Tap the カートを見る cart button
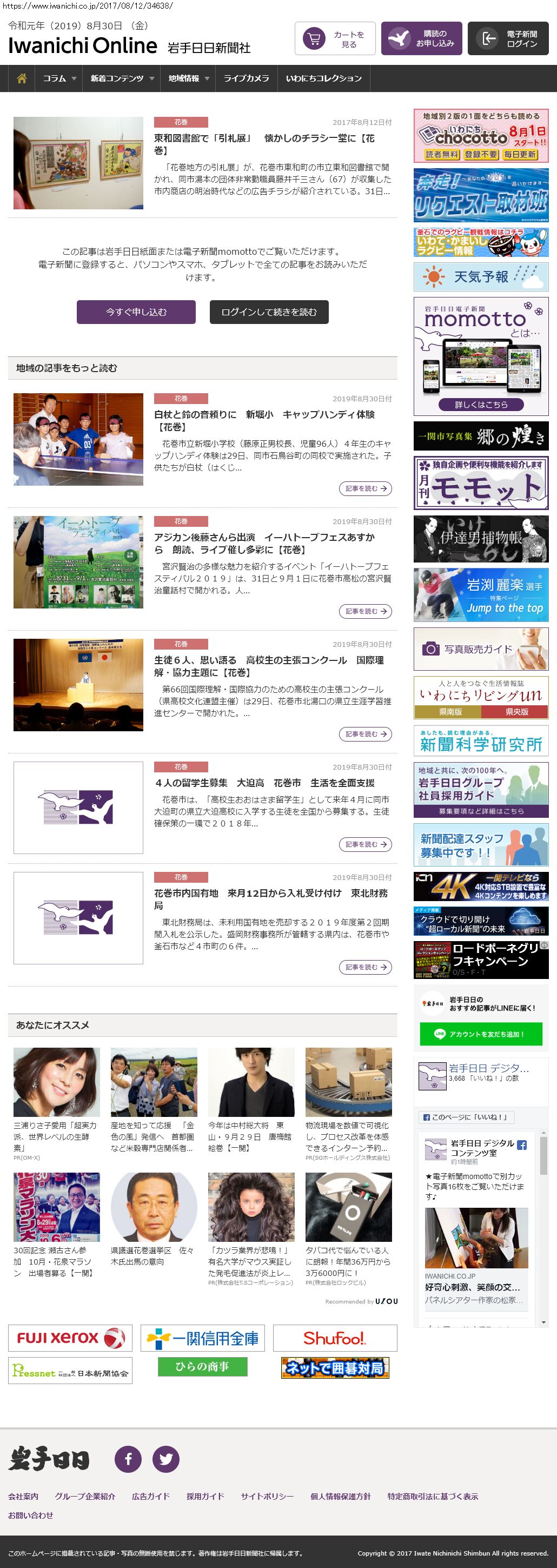 (x=335, y=39)
